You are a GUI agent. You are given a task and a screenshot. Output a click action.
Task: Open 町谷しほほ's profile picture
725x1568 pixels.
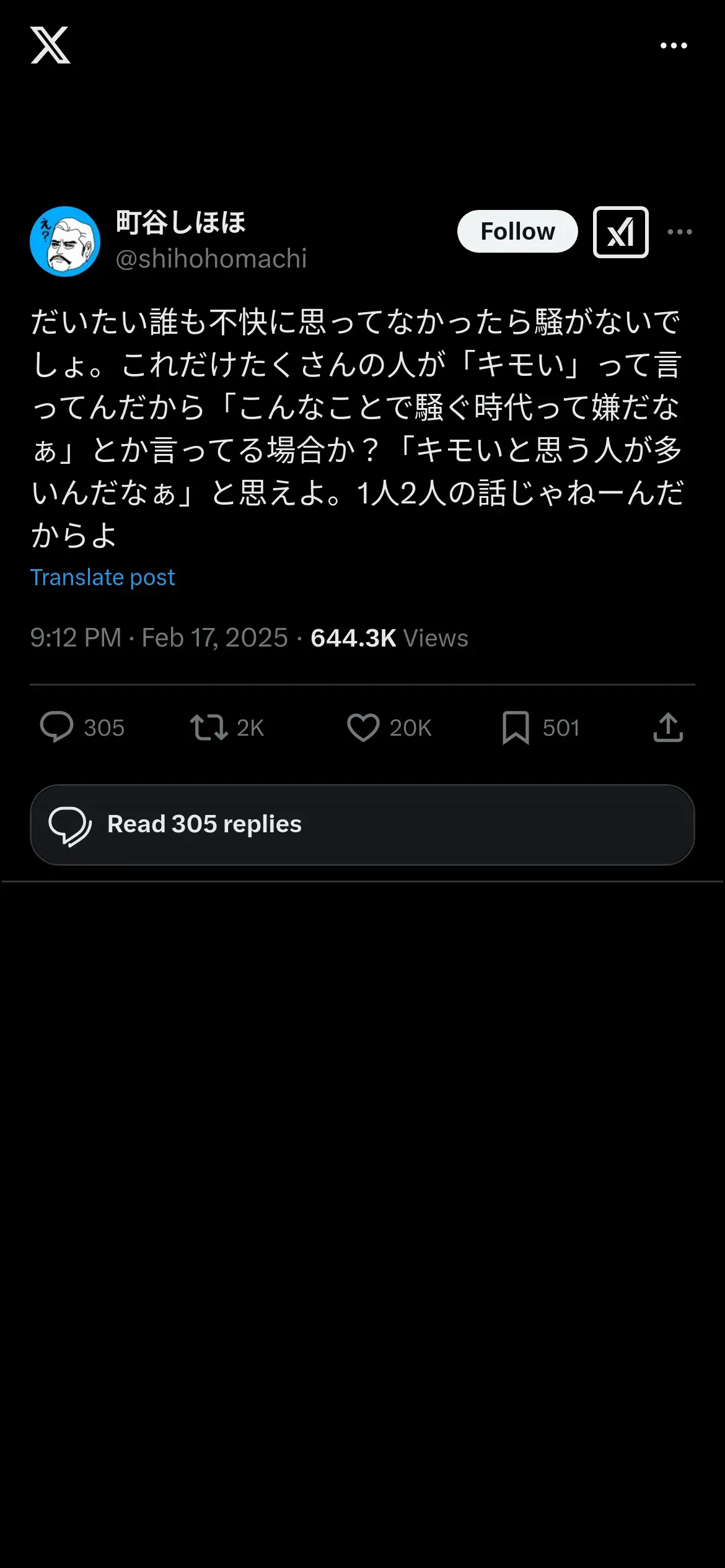tap(65, 241)
